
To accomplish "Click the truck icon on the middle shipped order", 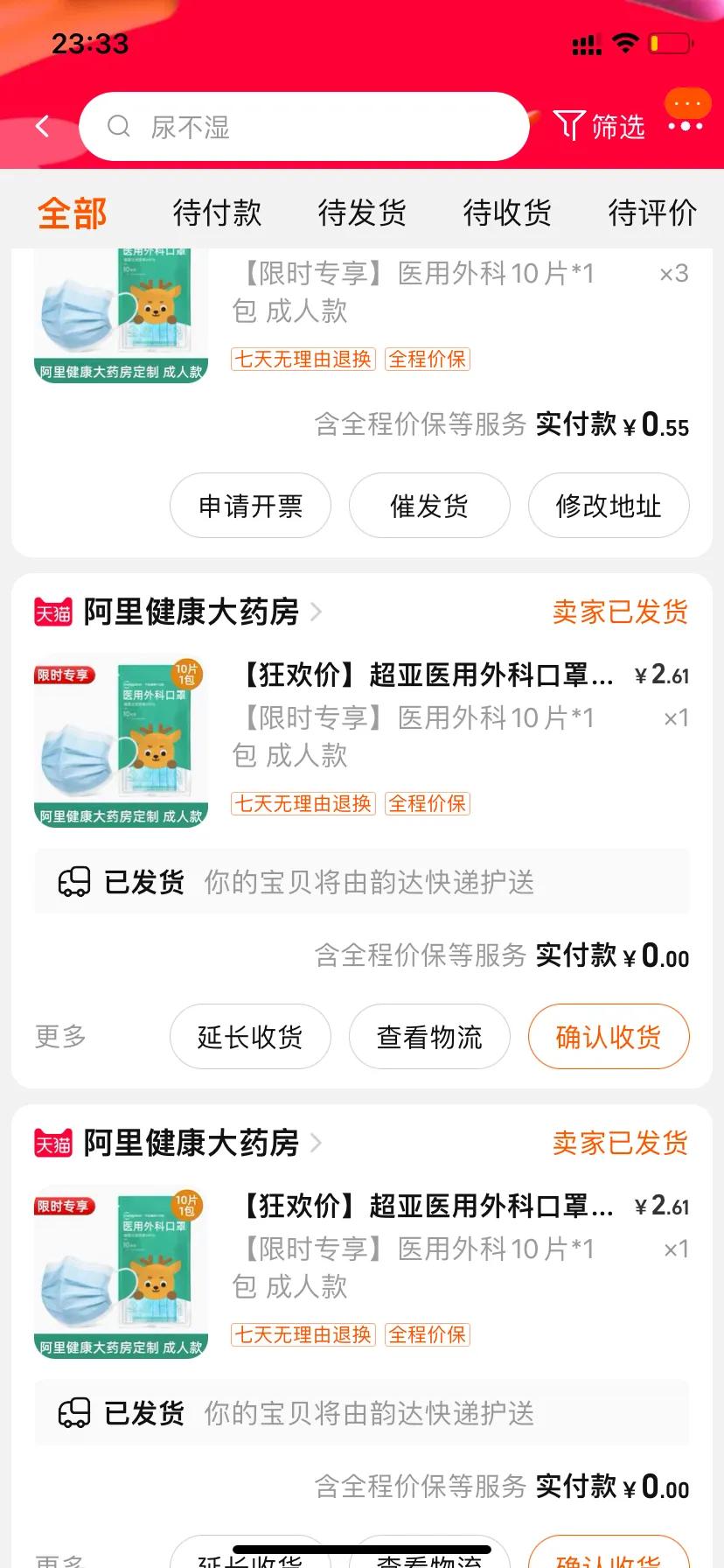I will (x=77, y=880).
